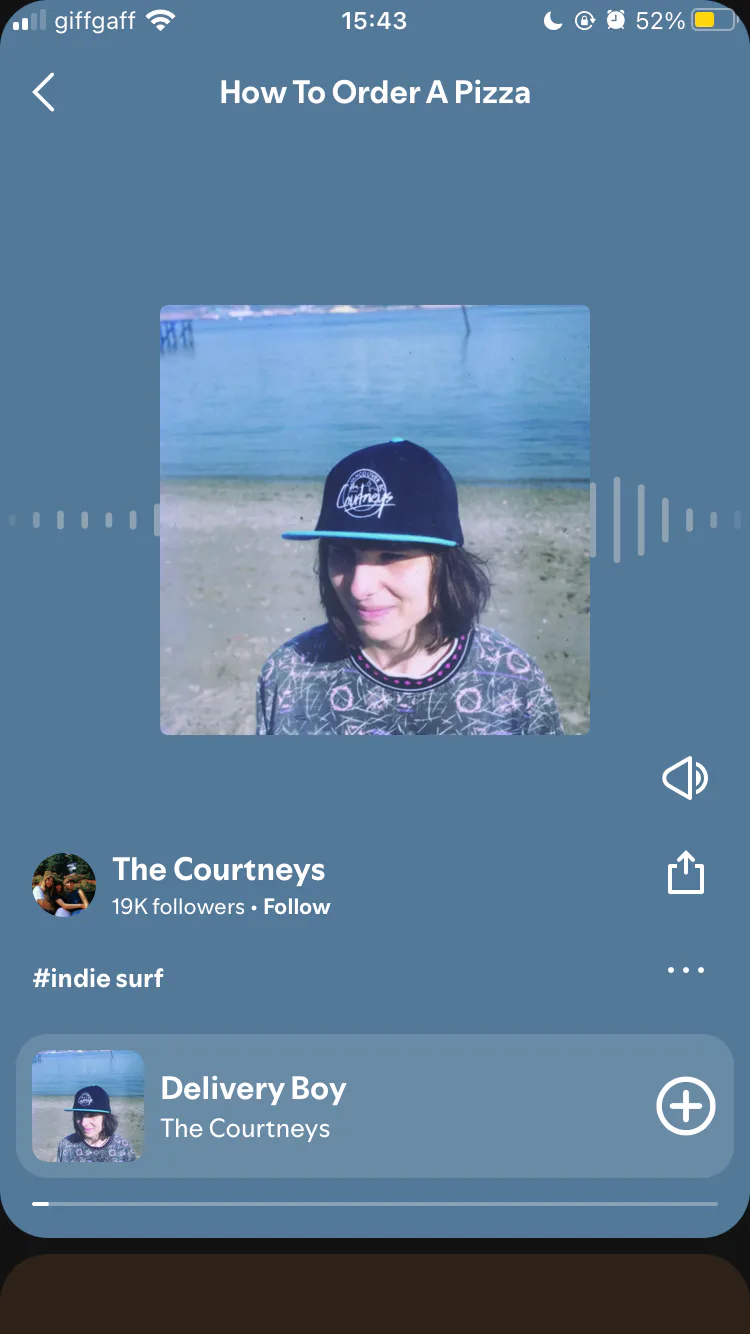Screen dimensions: 750x1334
Task: Add Delivery Boy with the plus icon
Action: pyautogui.click(x=686, y=1106)
